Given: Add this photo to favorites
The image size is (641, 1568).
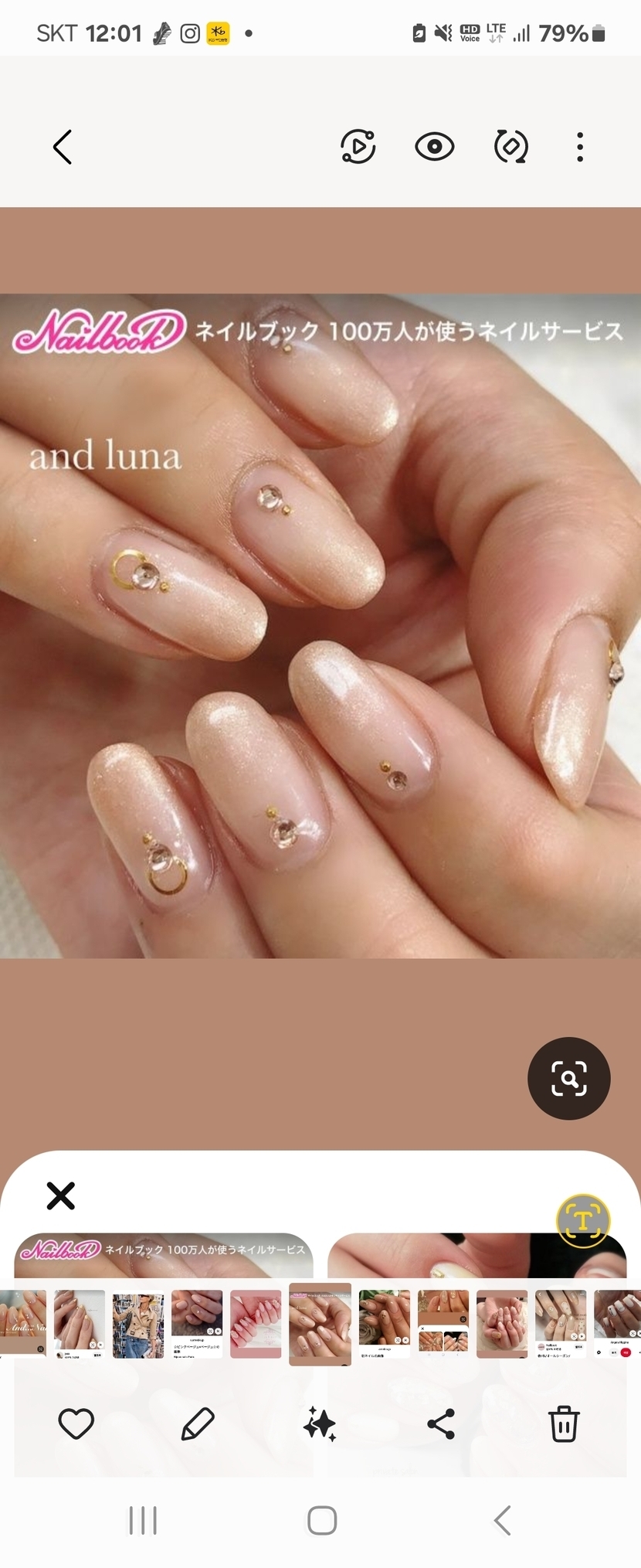Looking at the screenshot, I should pos(76,1423).
